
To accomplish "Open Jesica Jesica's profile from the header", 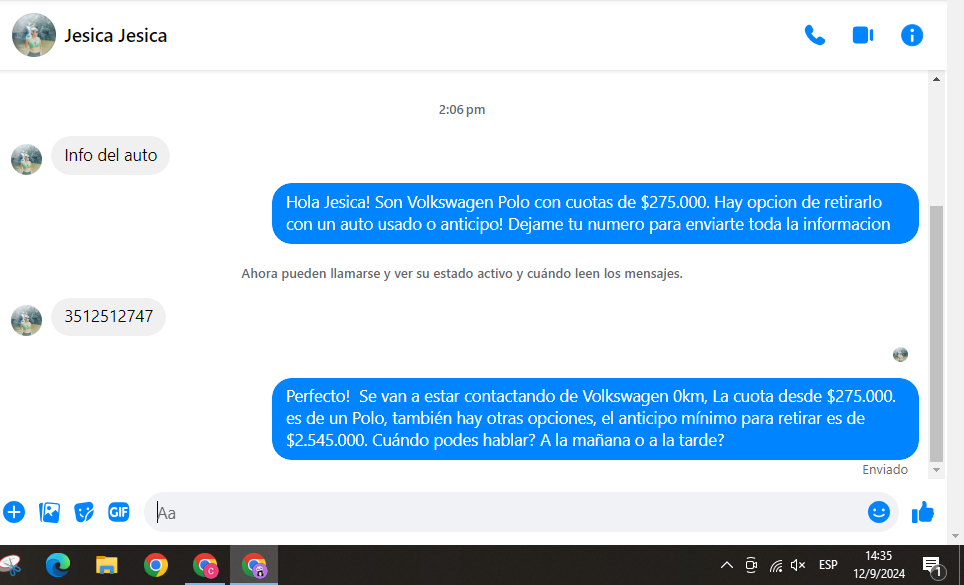I will coord(115,36).
